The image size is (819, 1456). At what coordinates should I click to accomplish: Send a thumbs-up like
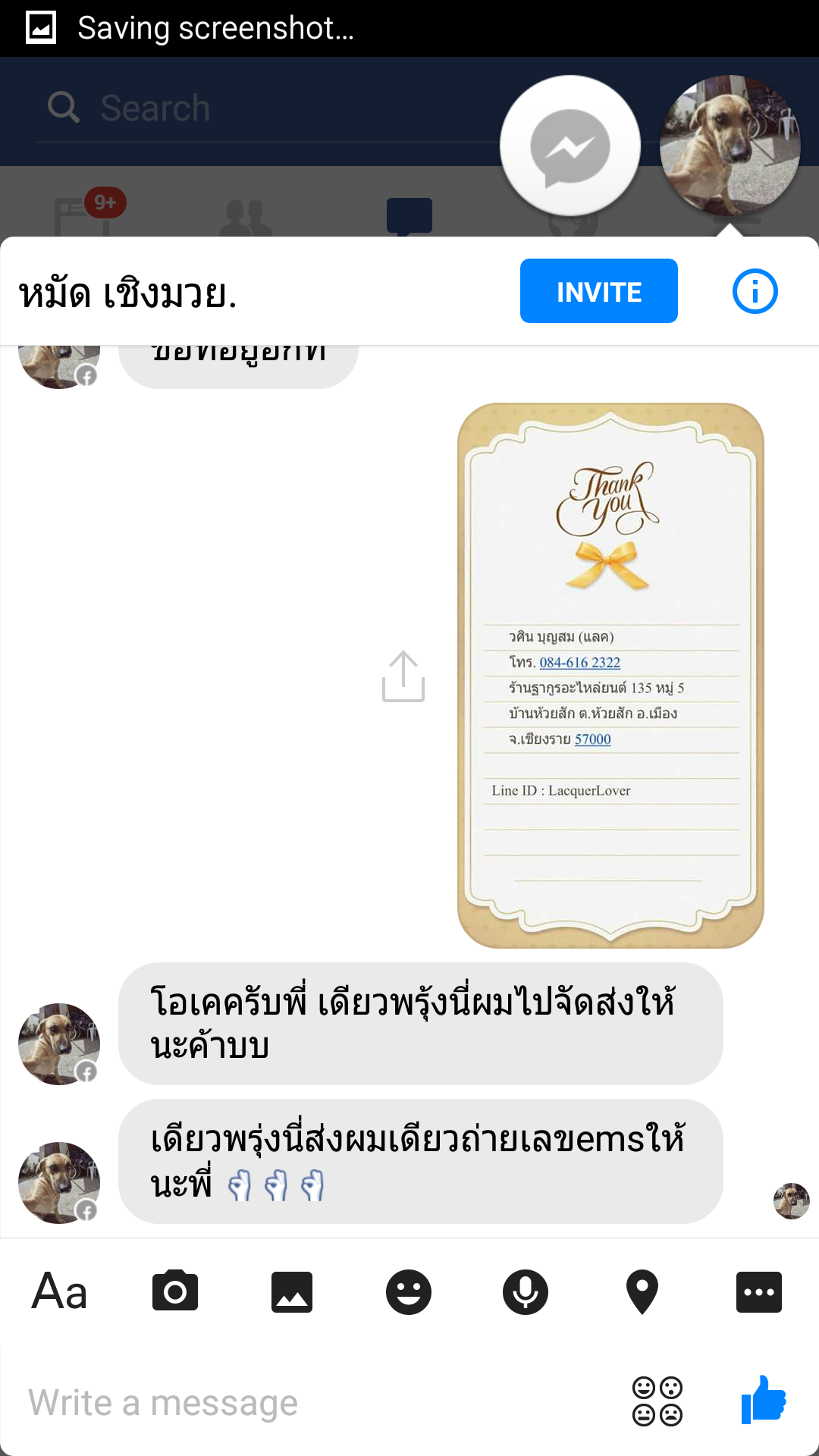(764, 1400)
